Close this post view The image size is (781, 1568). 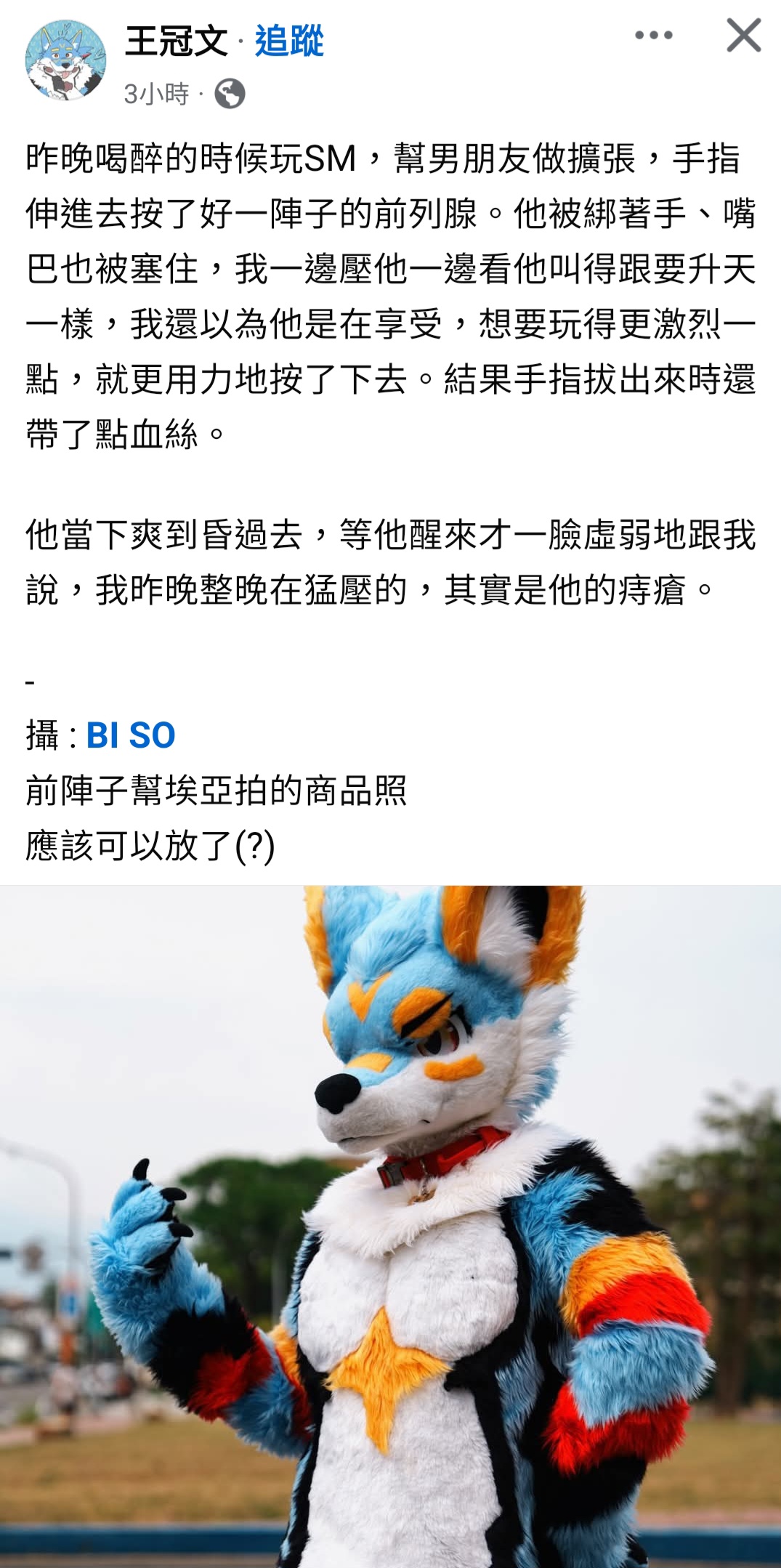click(x=743, y=35)
